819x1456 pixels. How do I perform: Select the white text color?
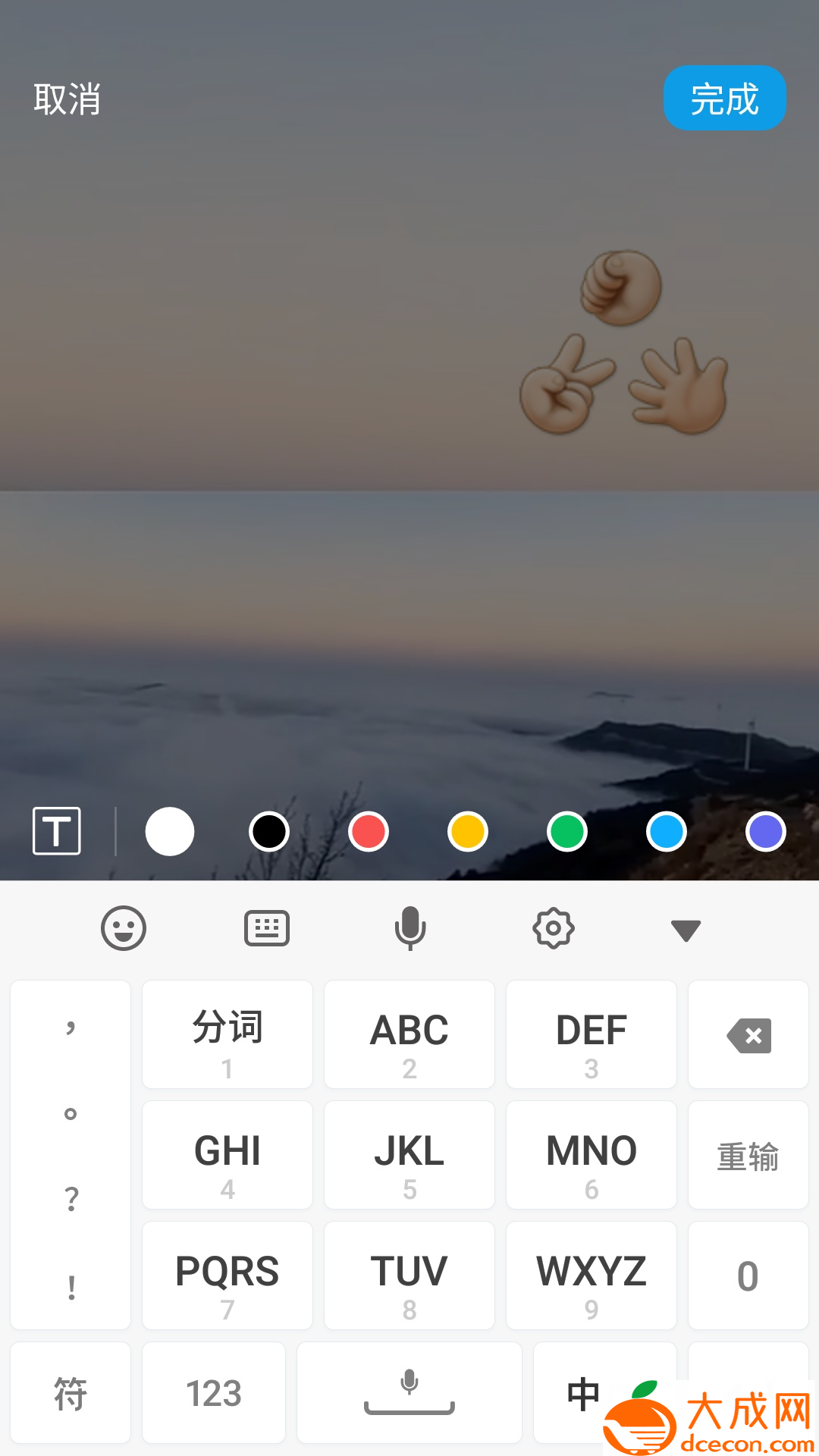pyautogui.click(x=170, y=832)
